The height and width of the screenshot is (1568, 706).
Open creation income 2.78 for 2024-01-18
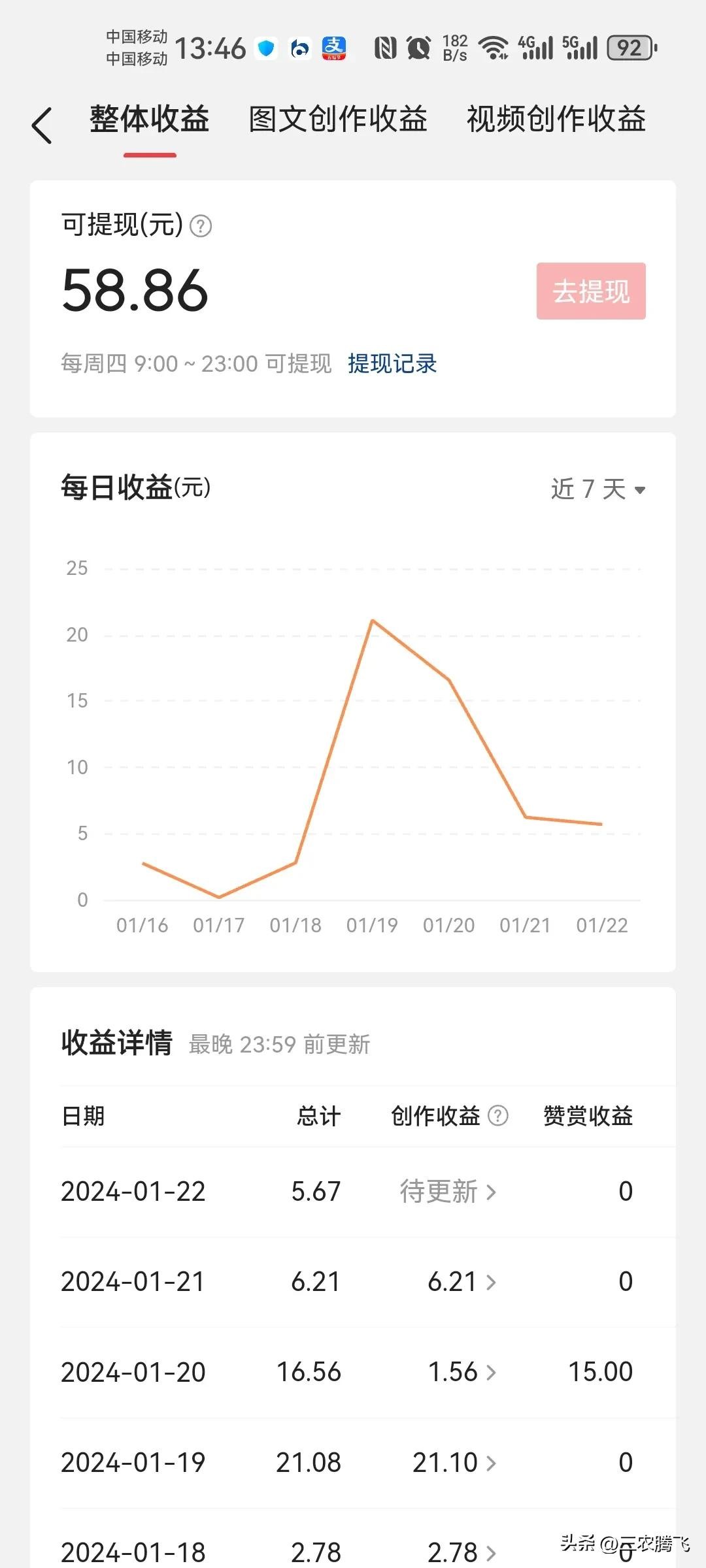pyautogui.click(x=462, y=1552)
